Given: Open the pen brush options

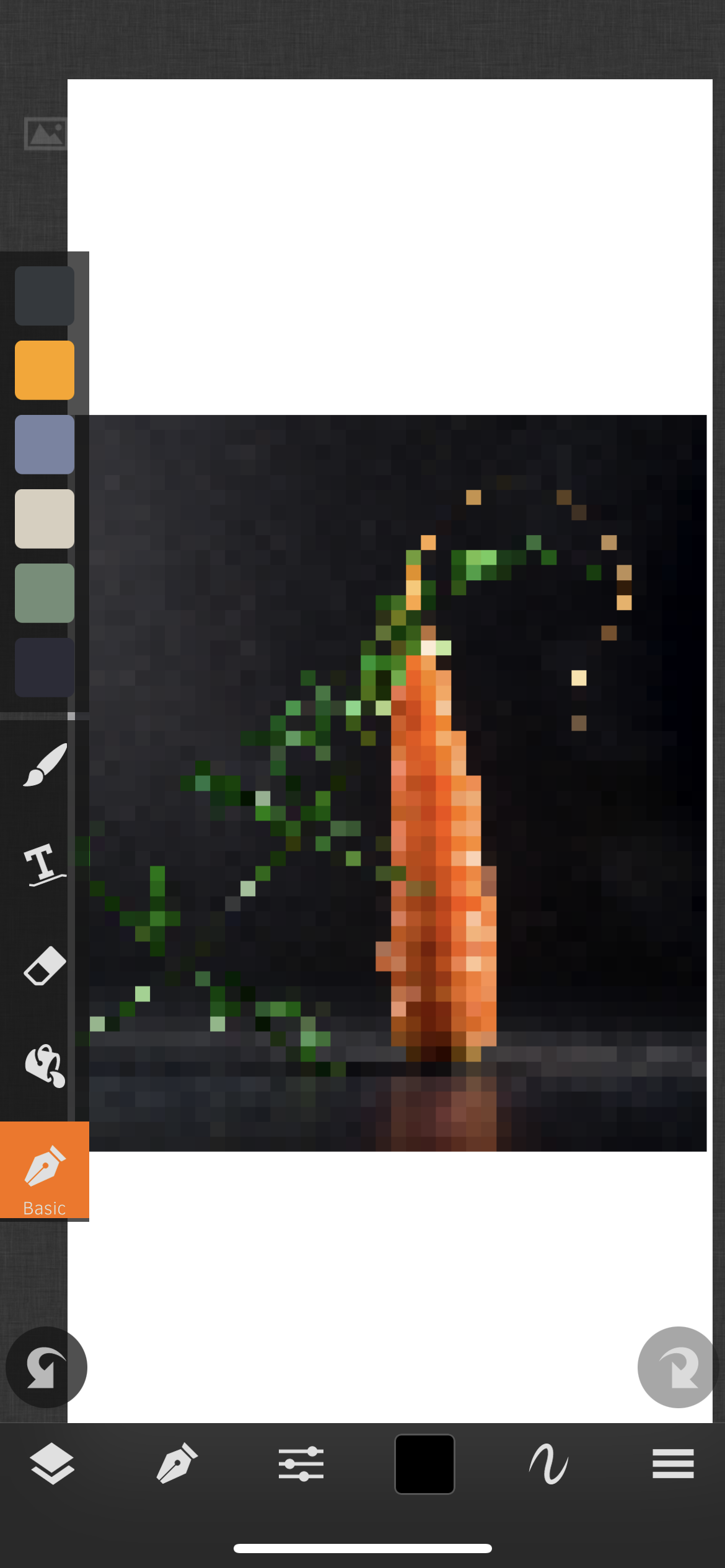Looking at the screenshot, I should [x=177, y=1464].
